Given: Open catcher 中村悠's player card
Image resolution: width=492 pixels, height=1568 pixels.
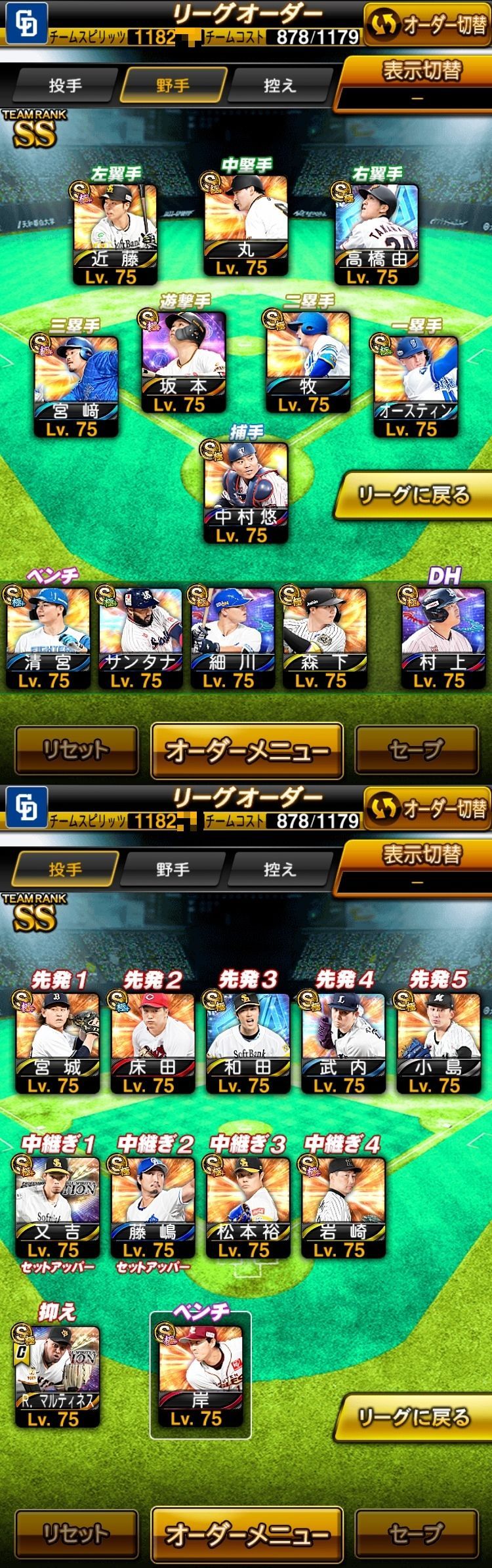Looking at the screenshot, I should point(246,492).
